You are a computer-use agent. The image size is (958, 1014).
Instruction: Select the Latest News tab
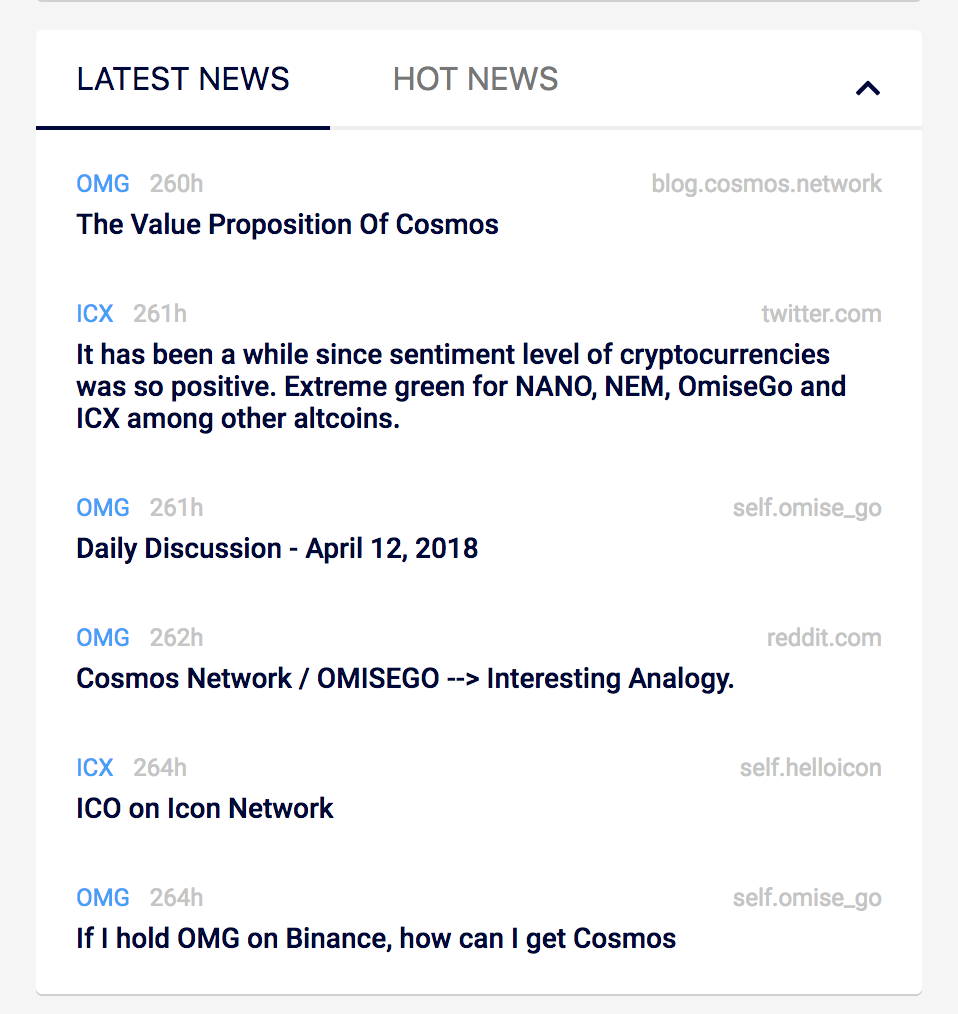click(x=183, y=79)
